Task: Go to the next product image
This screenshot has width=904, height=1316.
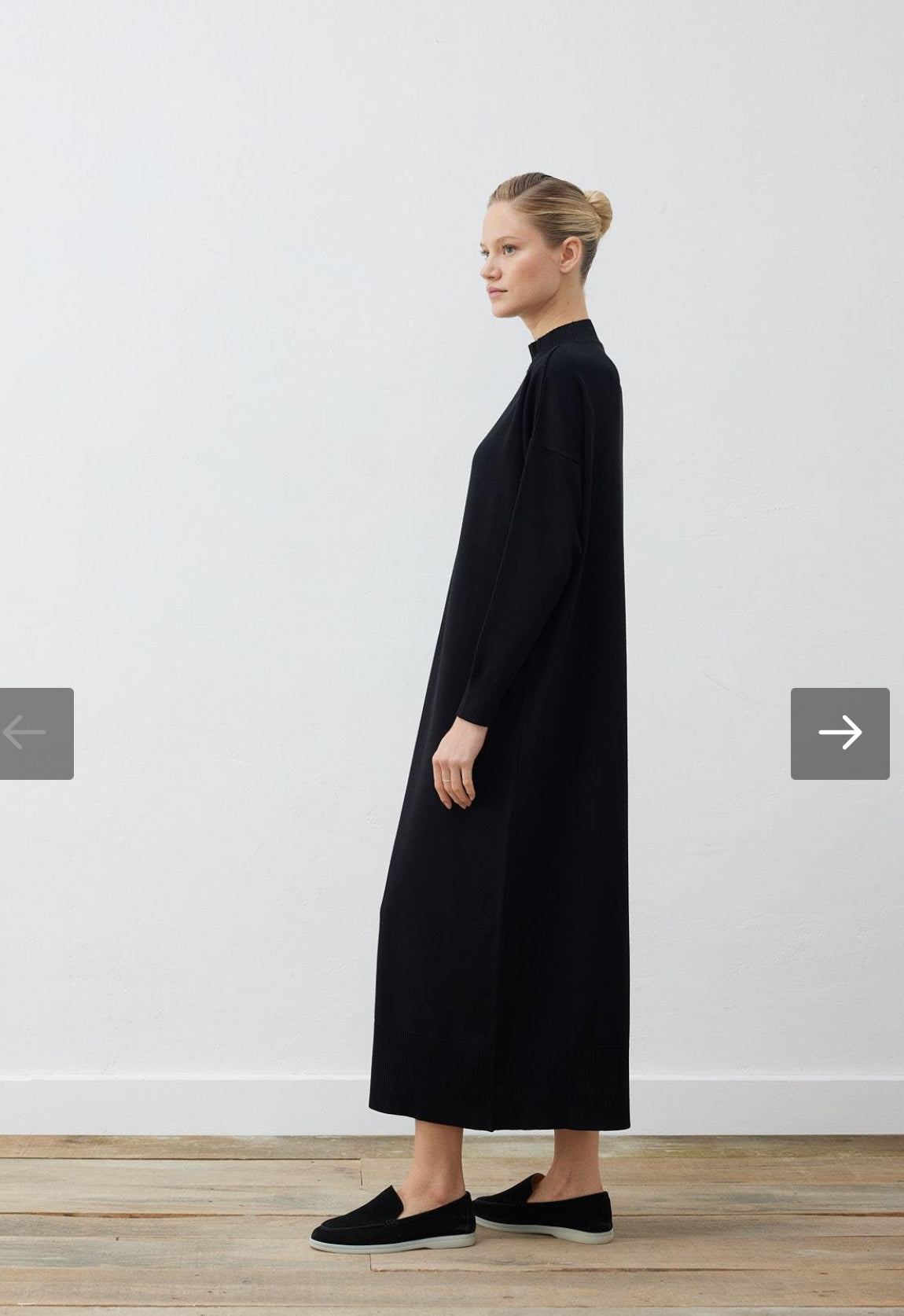Action: click(x=840, y=733)
